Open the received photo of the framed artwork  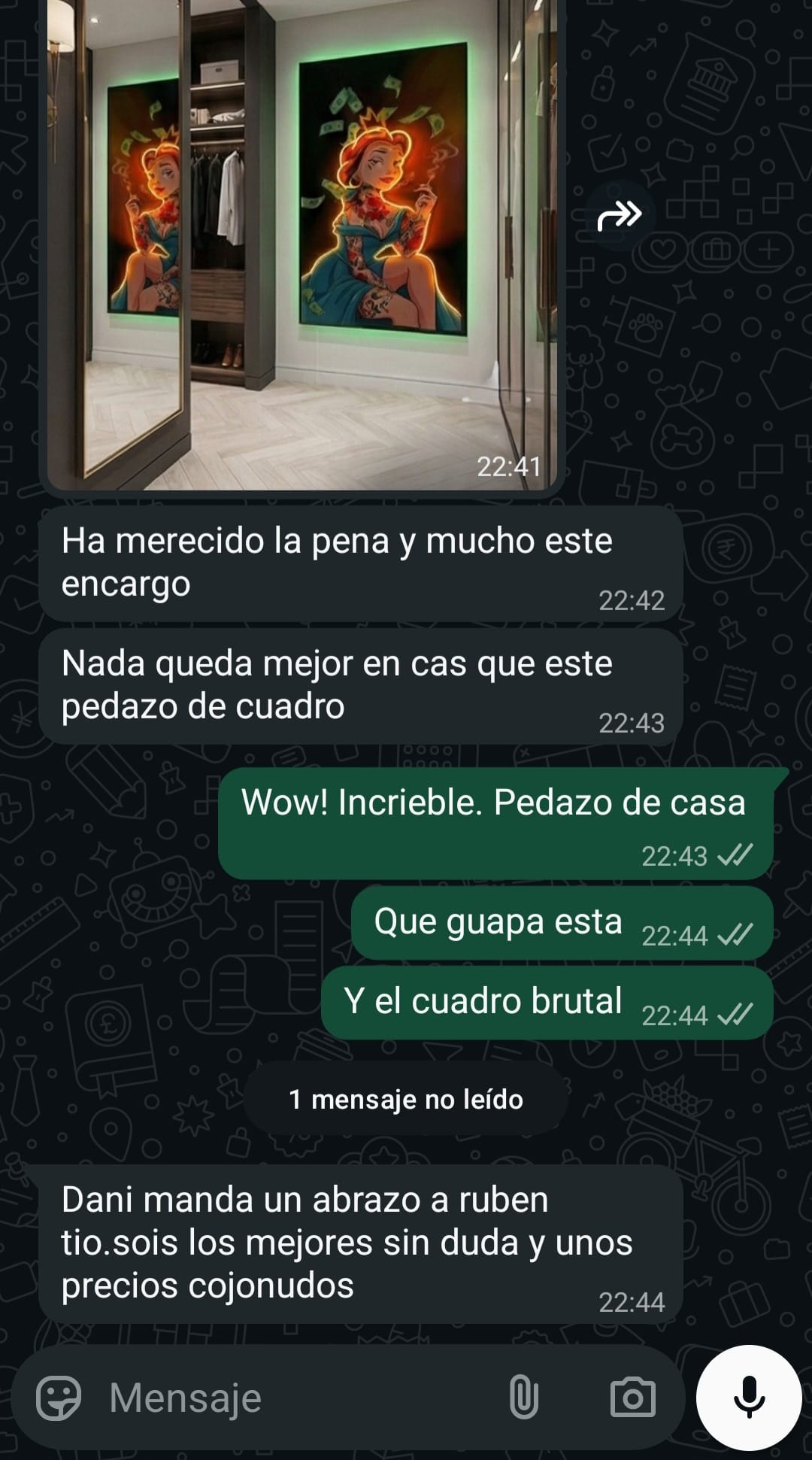(x=301, y=241)
